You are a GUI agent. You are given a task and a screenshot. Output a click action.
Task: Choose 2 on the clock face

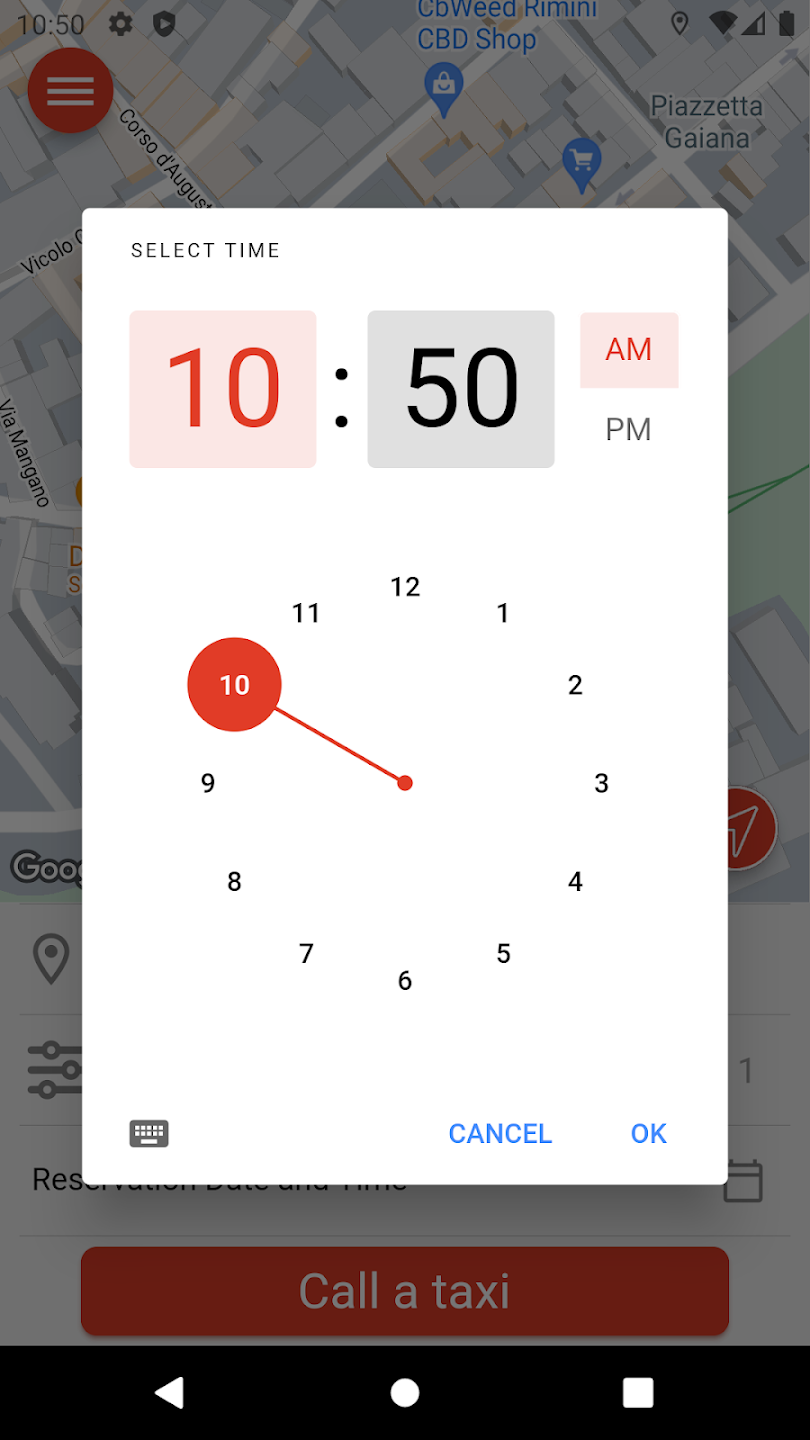point(575,685)
